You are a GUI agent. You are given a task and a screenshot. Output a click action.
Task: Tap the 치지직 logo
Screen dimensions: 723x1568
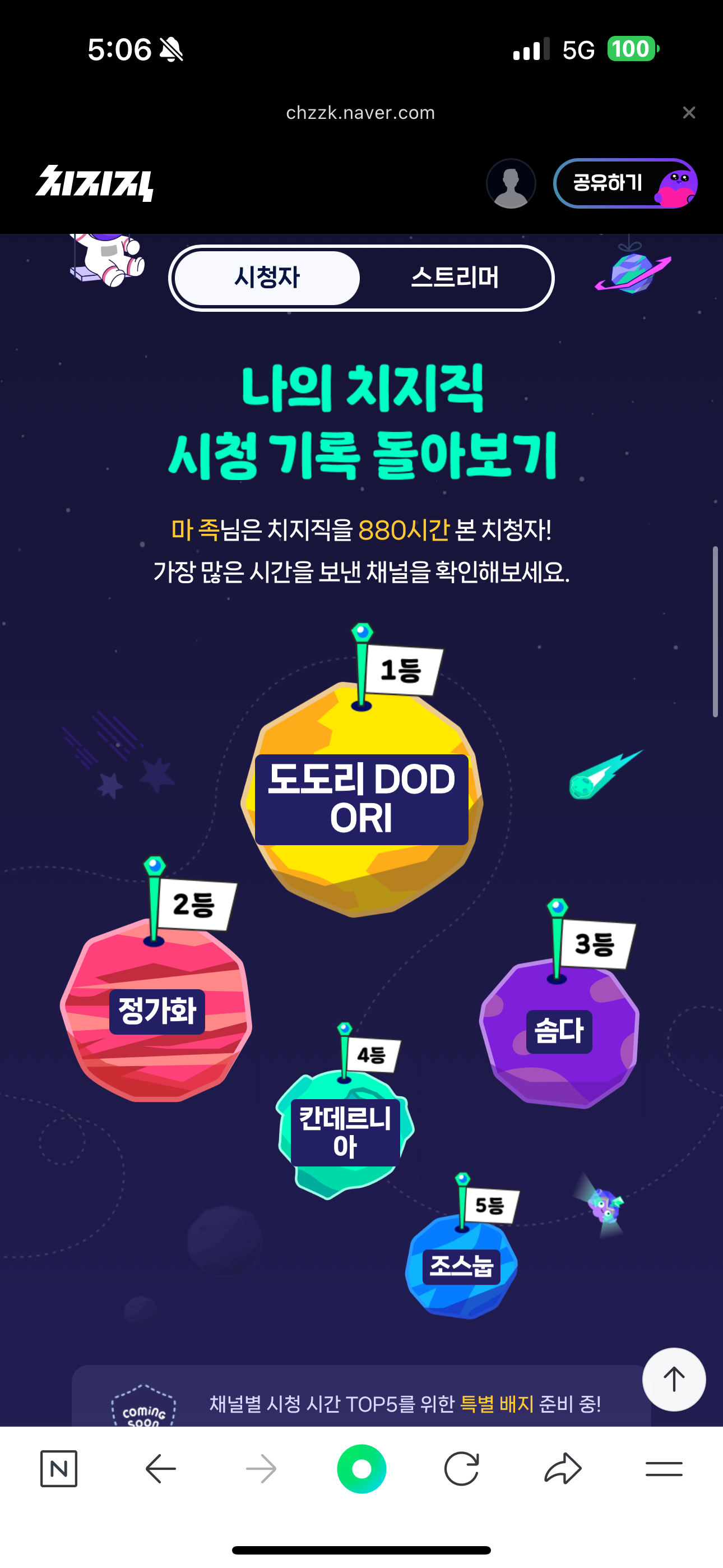pos(94,183)
